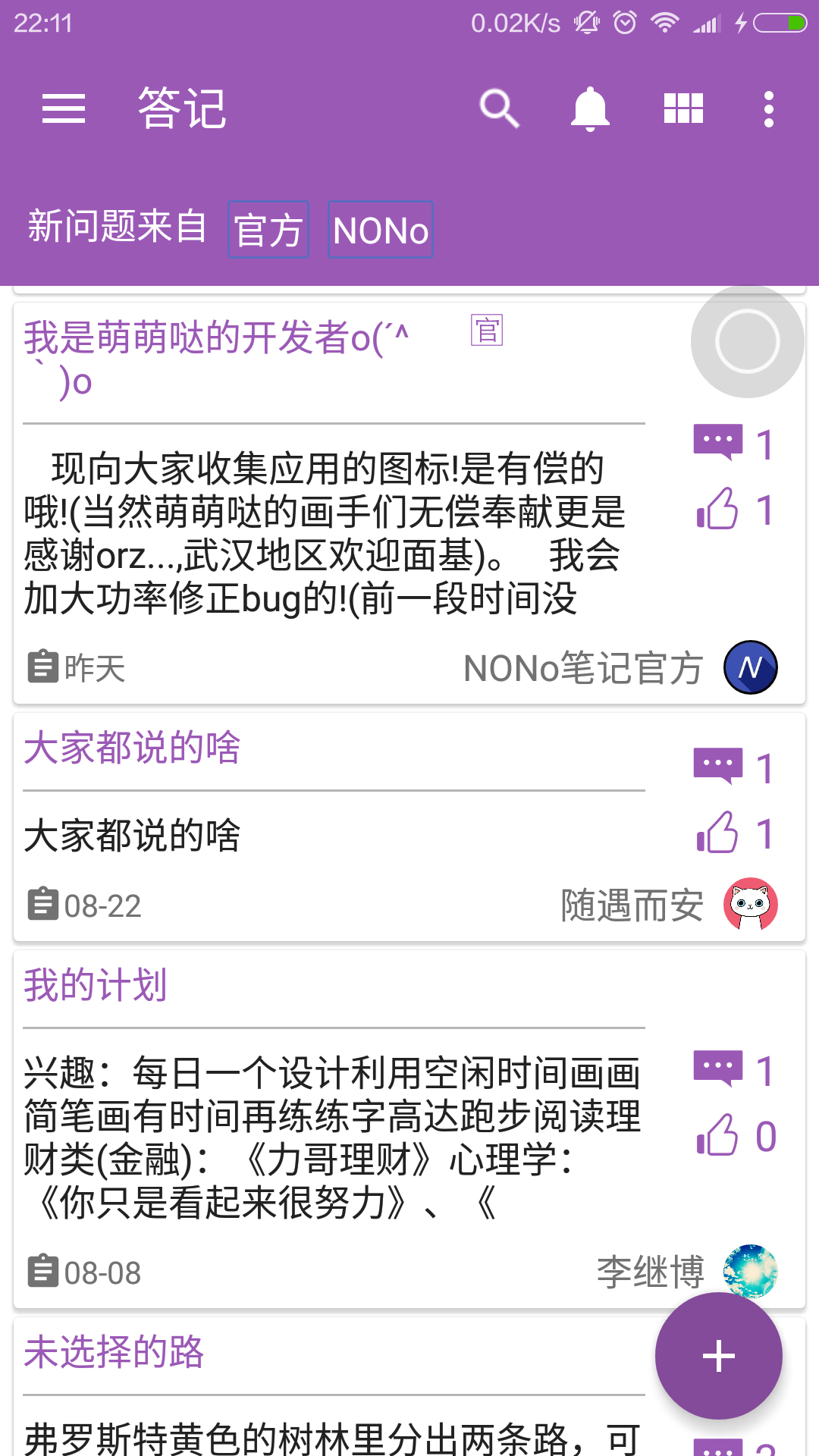Open the overflow menu with three dots
This screenshot has height=1456, width=819.
[x=768, y=108]
